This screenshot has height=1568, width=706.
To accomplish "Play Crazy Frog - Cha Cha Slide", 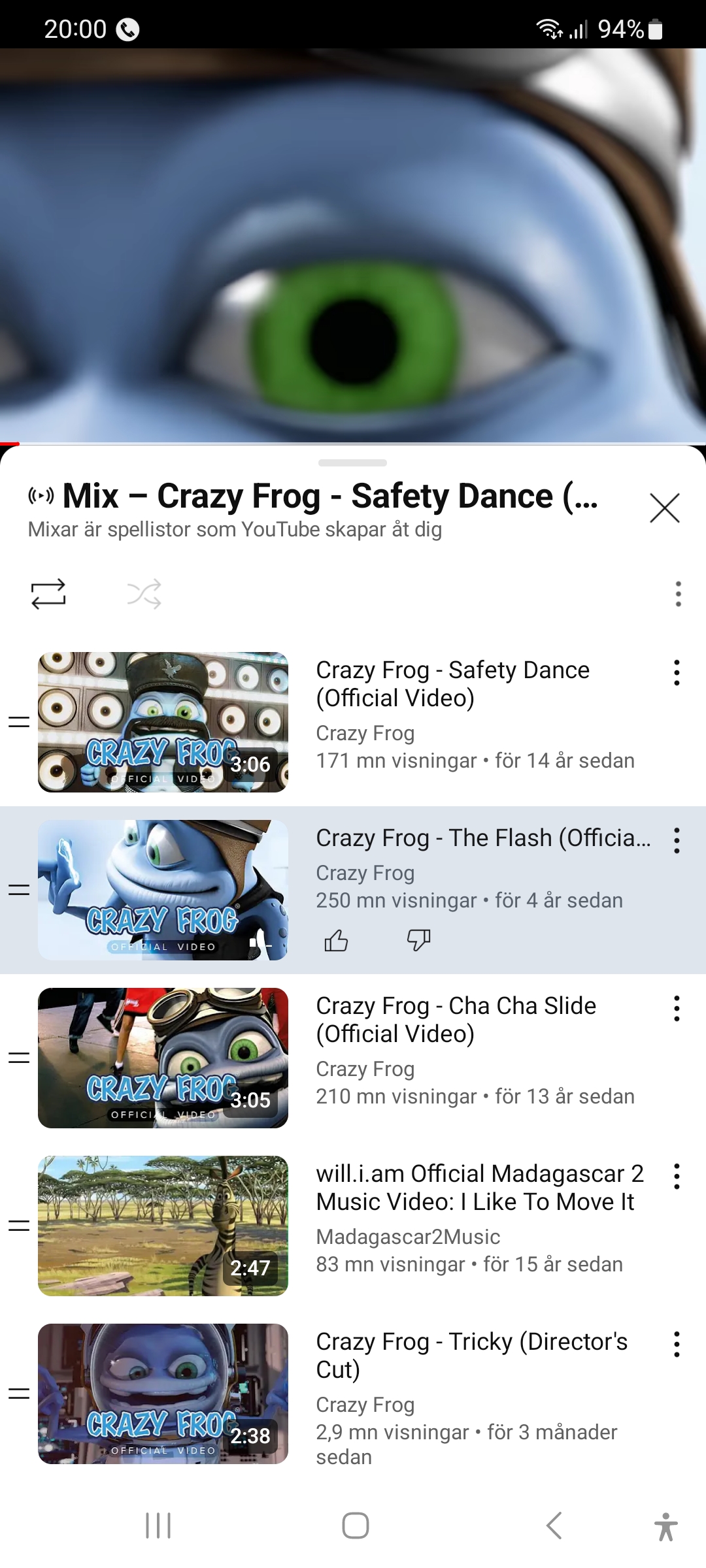I will pyautogui.click(x=163, y=1058).
